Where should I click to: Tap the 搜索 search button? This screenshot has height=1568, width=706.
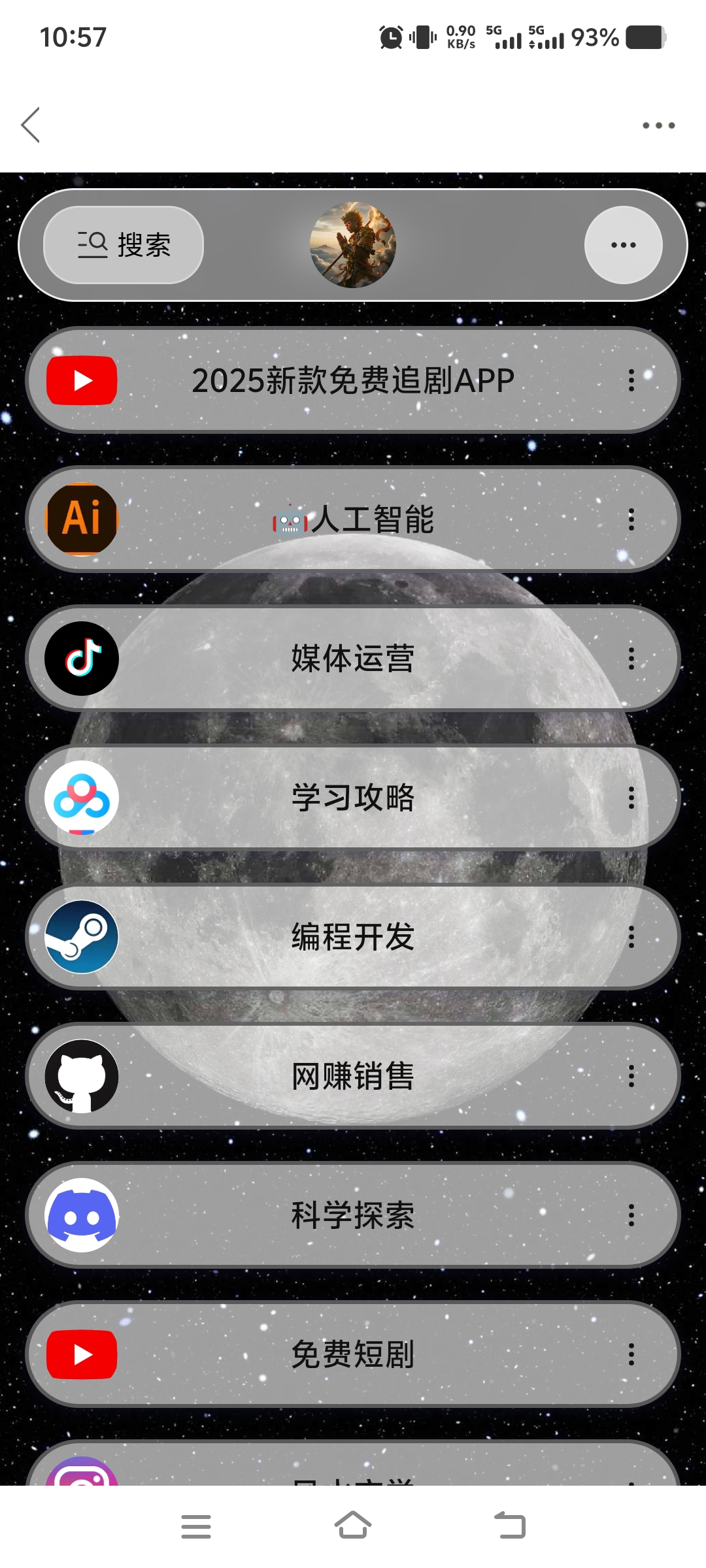click(124, 245)
